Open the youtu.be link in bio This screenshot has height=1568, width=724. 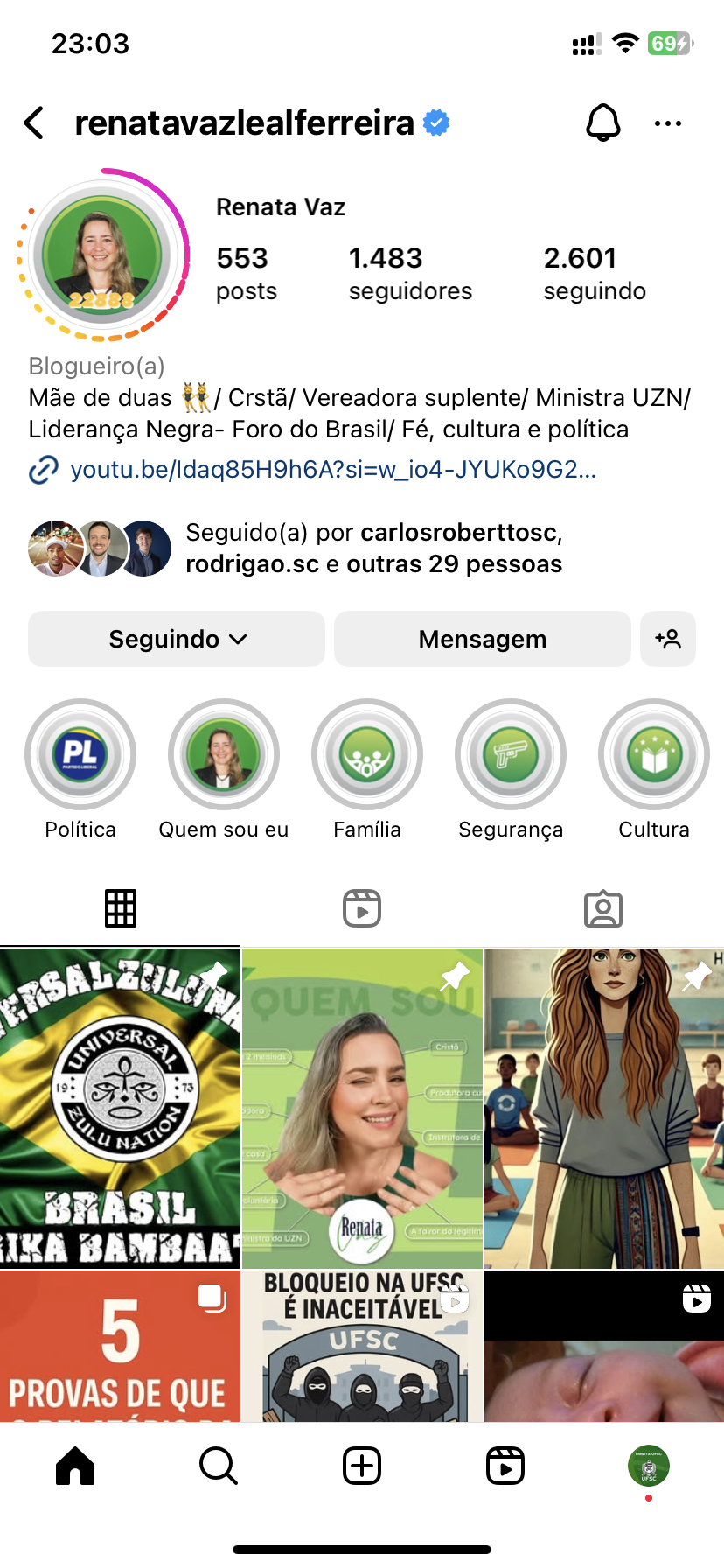pos(332,470)
